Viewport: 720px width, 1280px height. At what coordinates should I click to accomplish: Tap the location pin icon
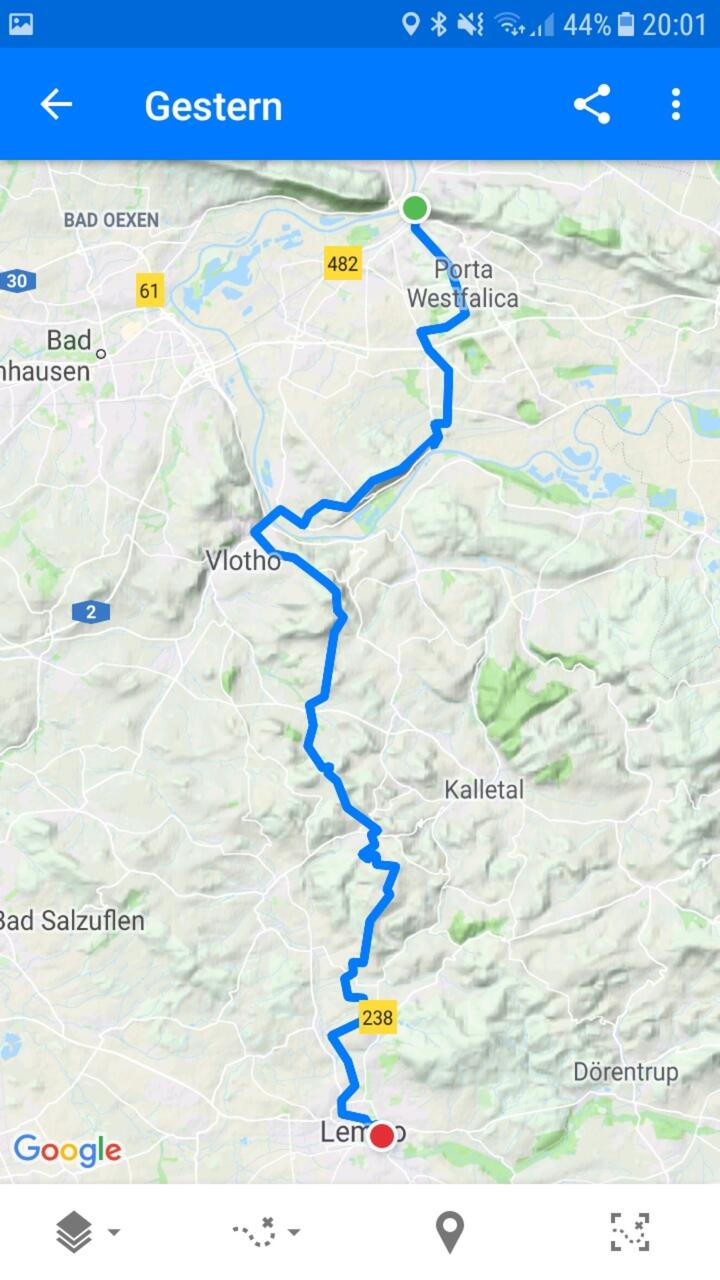(x=450, y=1232)
